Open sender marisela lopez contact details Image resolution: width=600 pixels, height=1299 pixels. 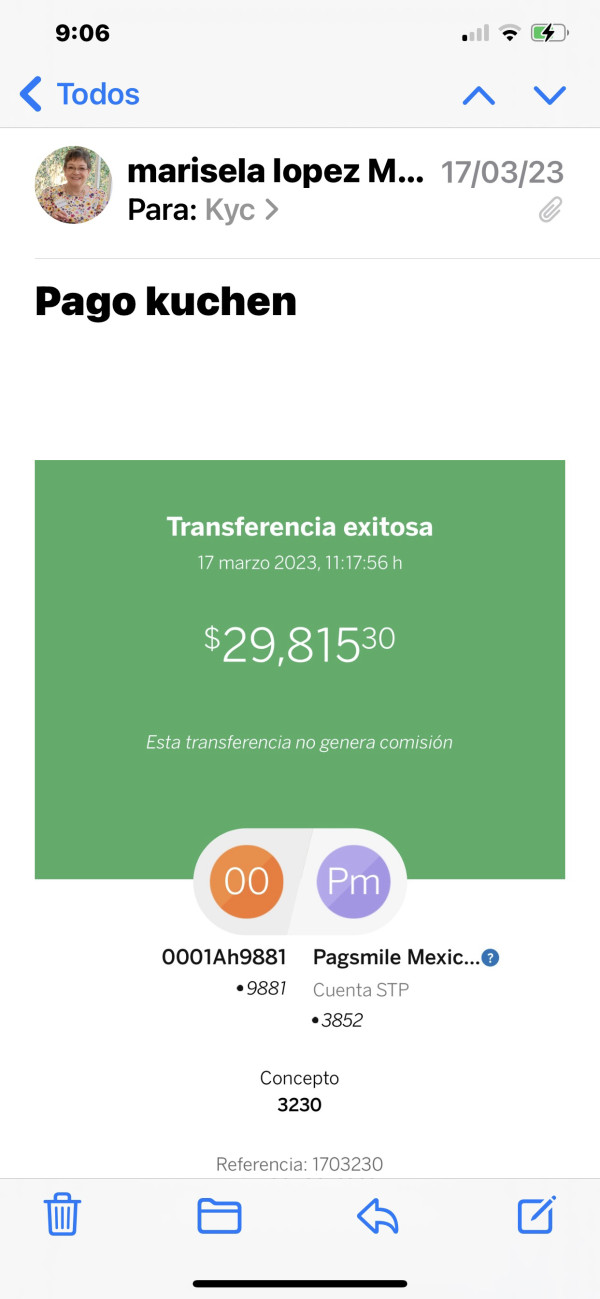(x=276, y=172)
